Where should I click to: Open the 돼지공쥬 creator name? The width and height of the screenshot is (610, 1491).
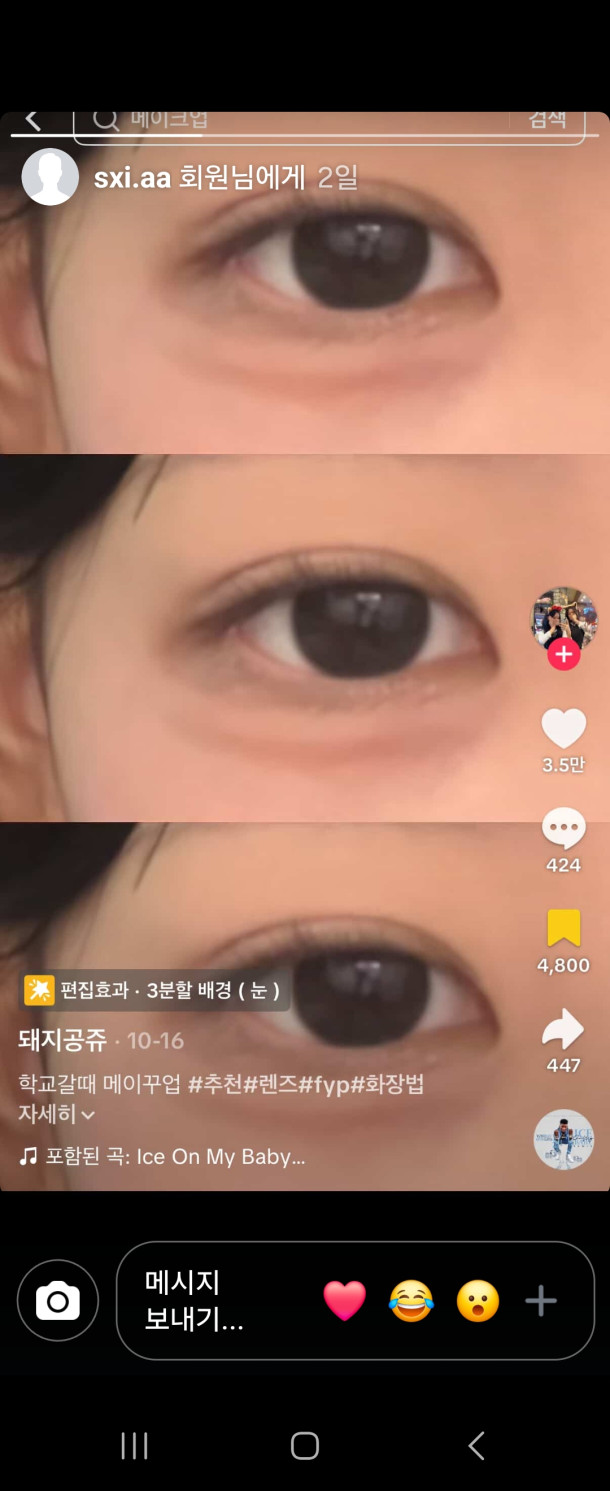click(x=62, y=1040)
